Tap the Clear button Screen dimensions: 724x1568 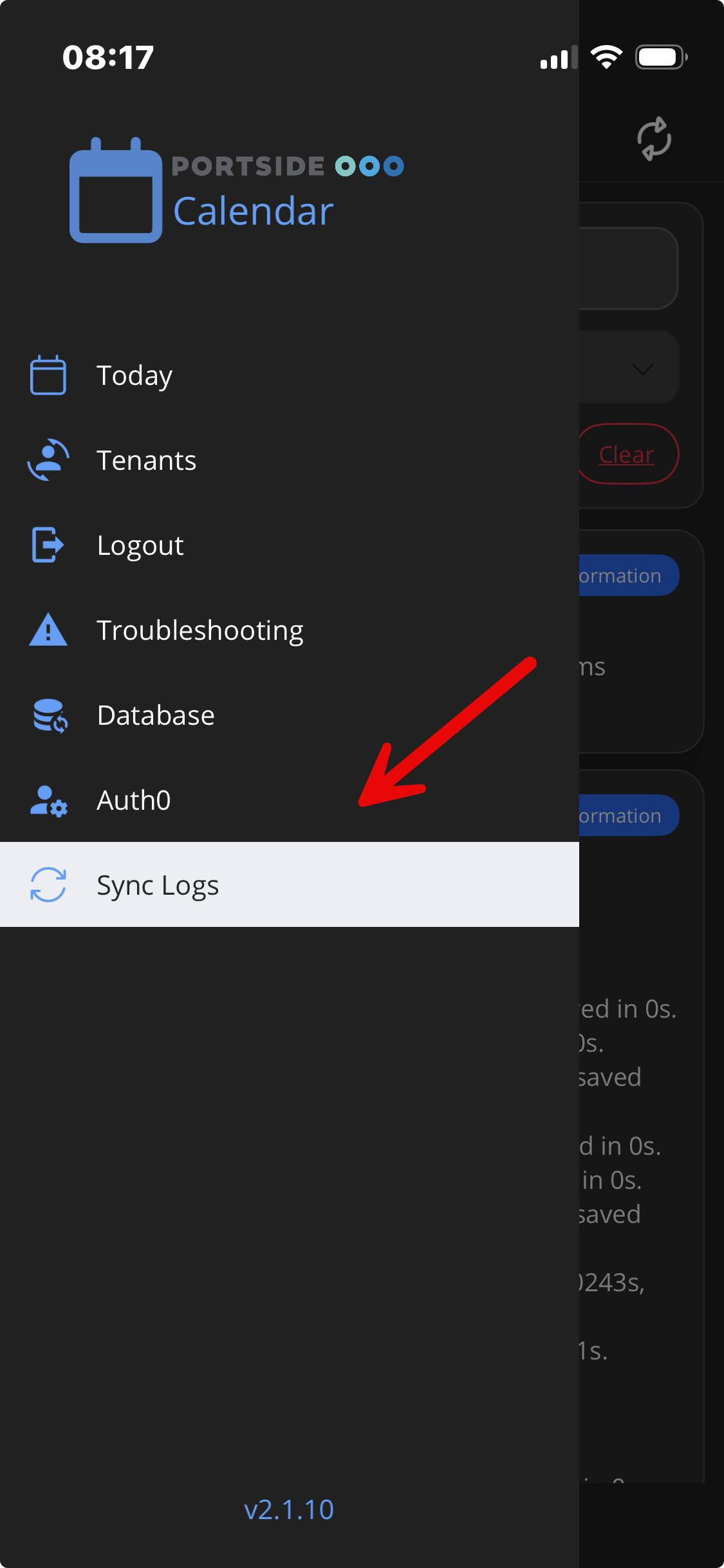pyautogui.click(x=626, y=454)
